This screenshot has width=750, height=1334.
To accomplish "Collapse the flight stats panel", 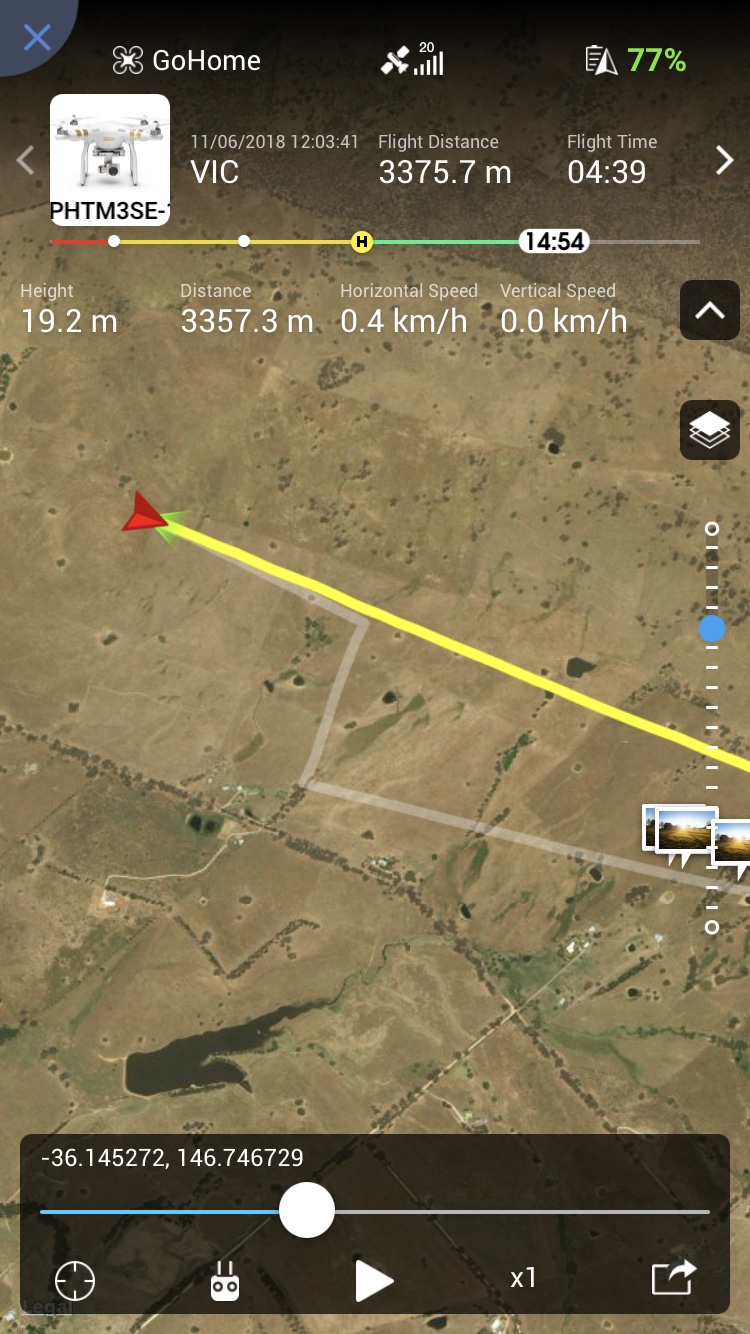I will coord(710,311).
